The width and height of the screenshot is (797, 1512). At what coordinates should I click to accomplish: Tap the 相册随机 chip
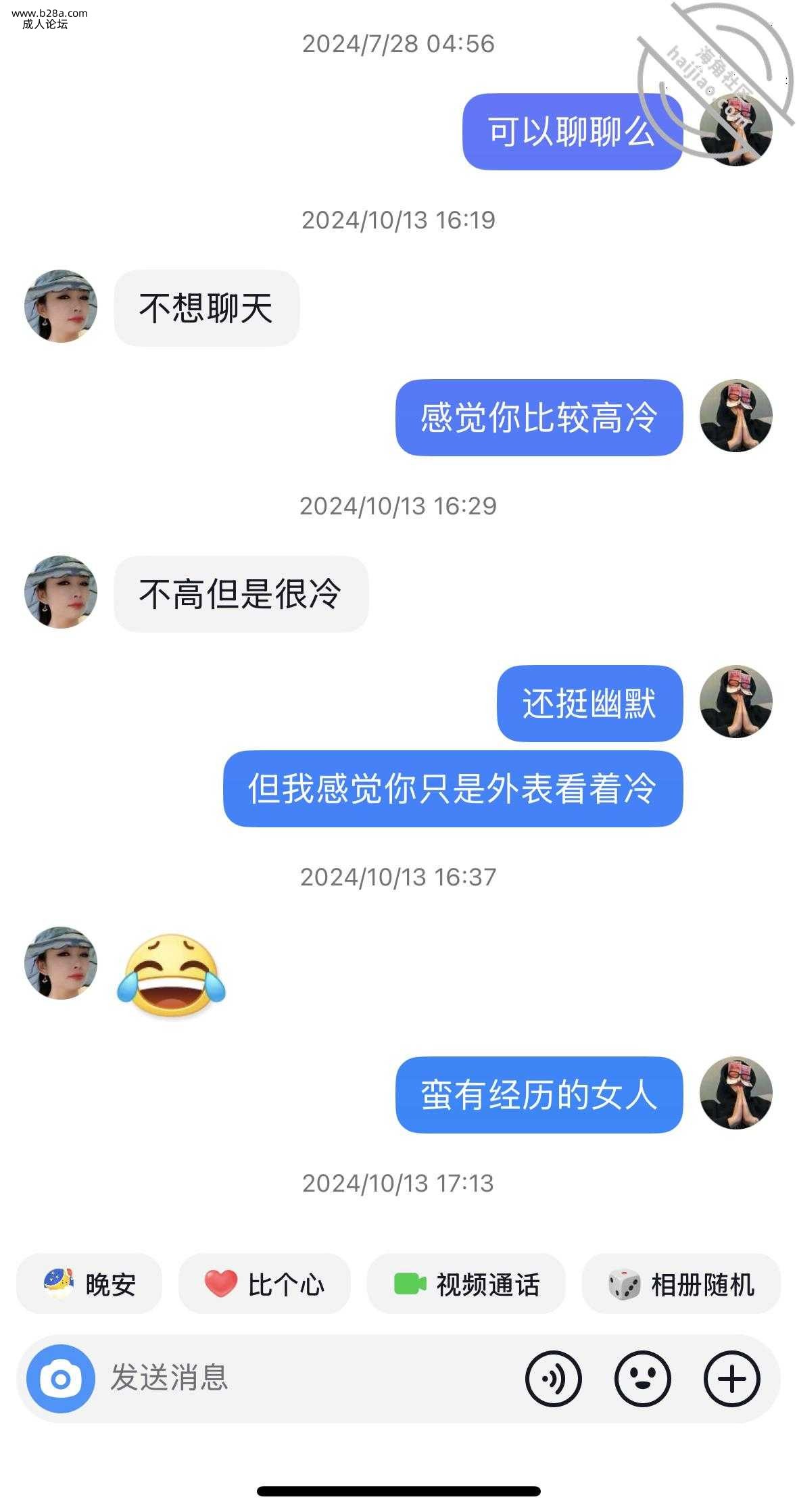[681, 1284]
